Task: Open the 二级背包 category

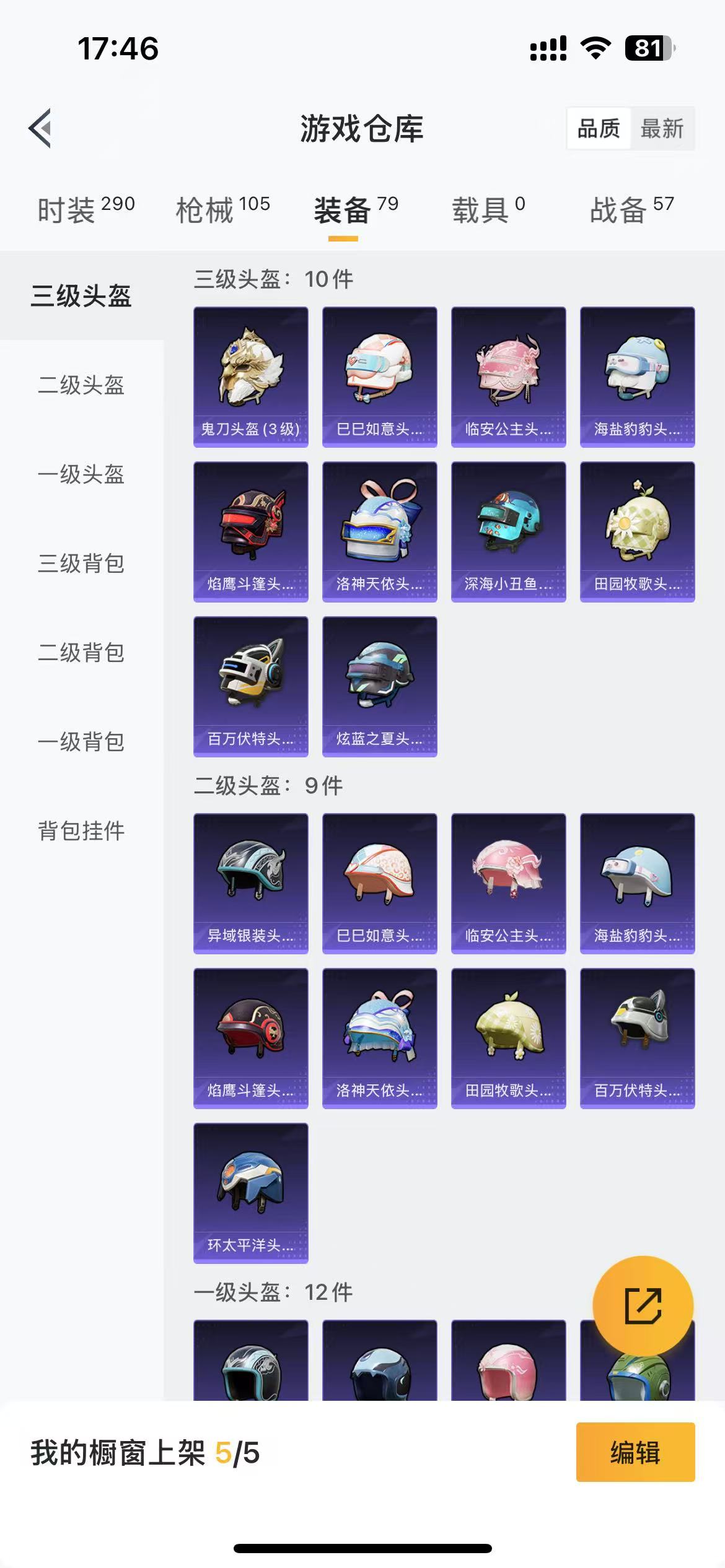Action: [x=81, y=653]
